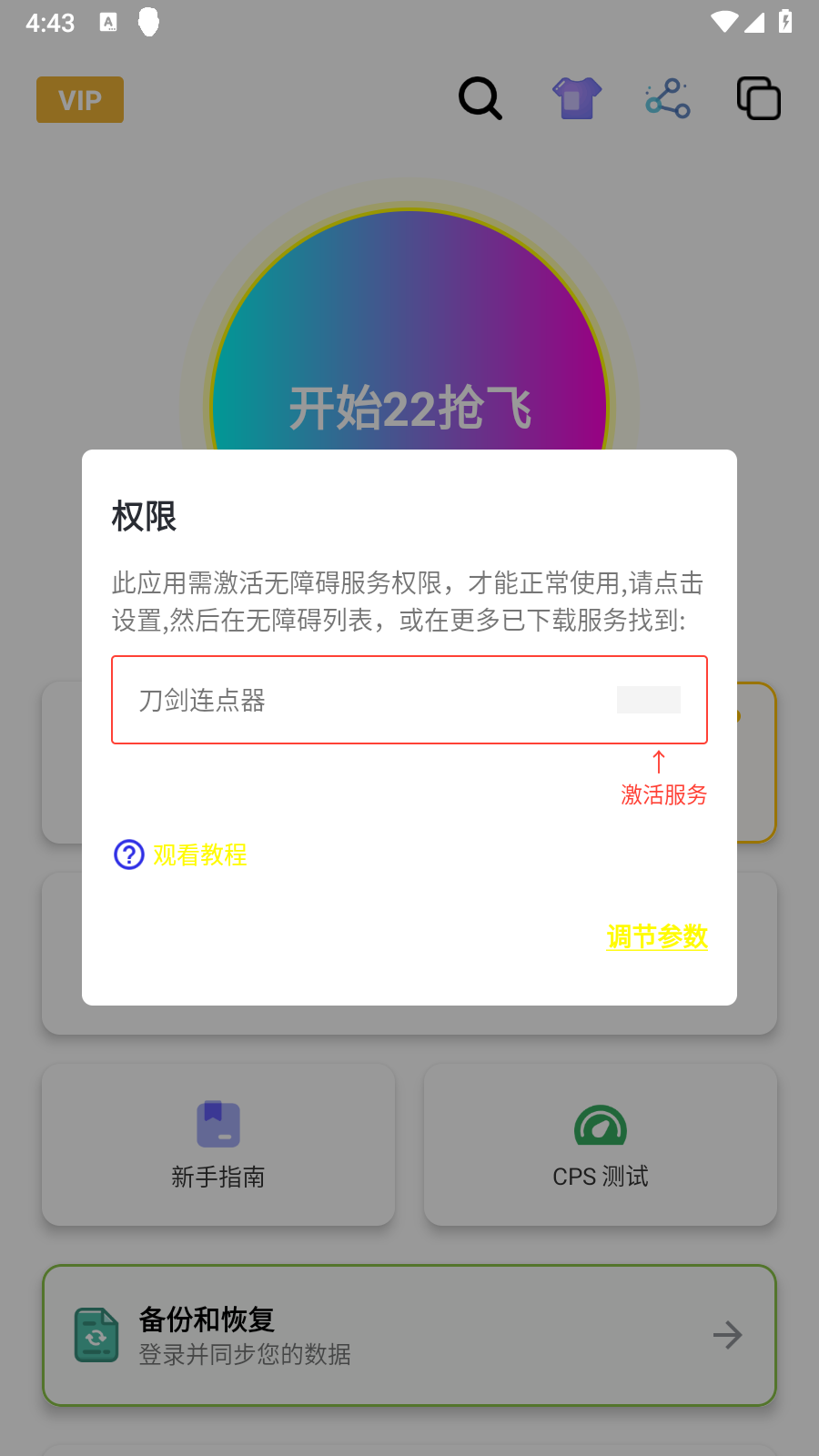The image size is (819, 1456).
Task: Click the question mark help icon
Action: (x=128, y=854)
